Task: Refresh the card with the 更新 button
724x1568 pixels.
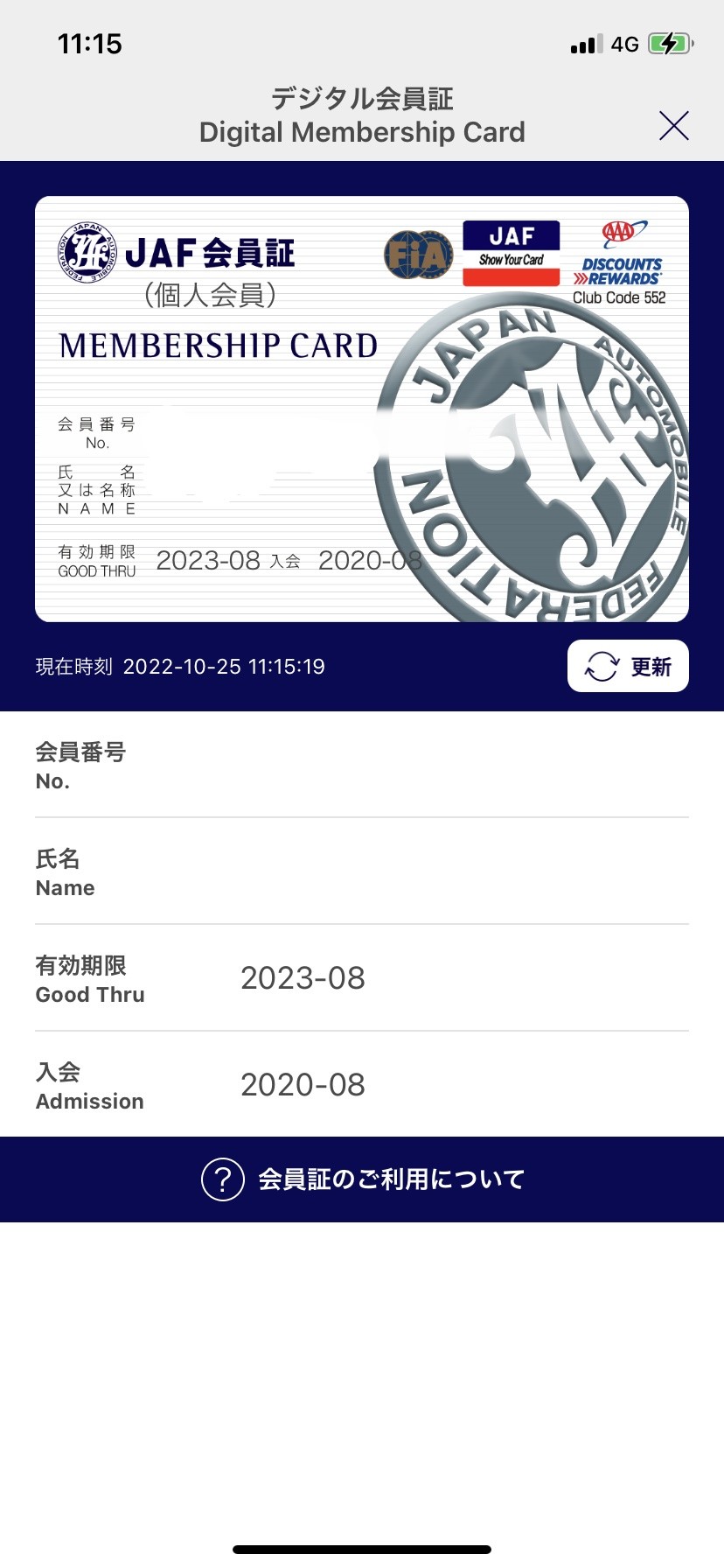Action: pos(628,666)
